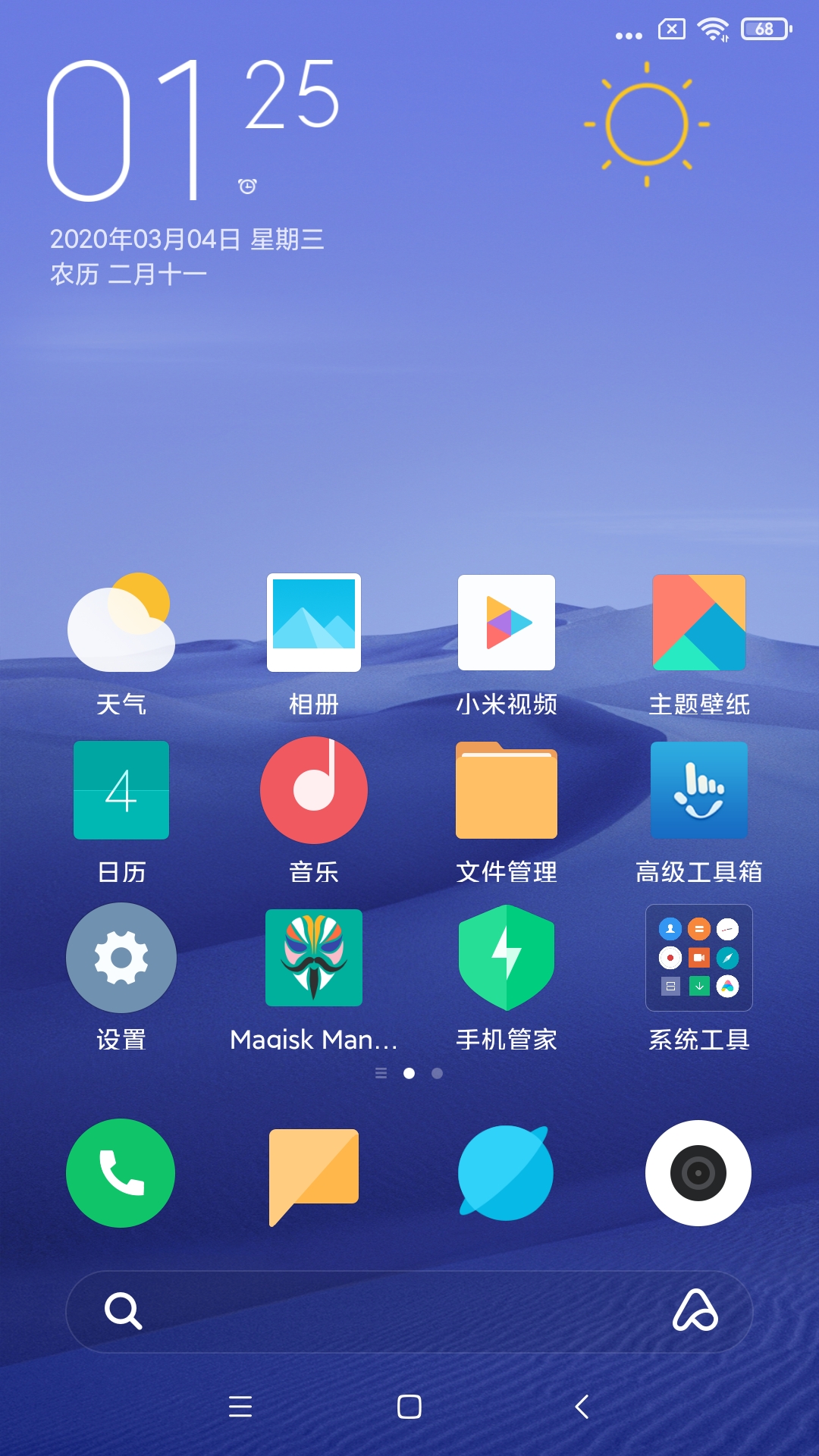Image resolution: width=819 pixels, height=1456 pixels.
Task: Launch 小米视频 video app
Action: pyautogui.click(x=507, y=623)
